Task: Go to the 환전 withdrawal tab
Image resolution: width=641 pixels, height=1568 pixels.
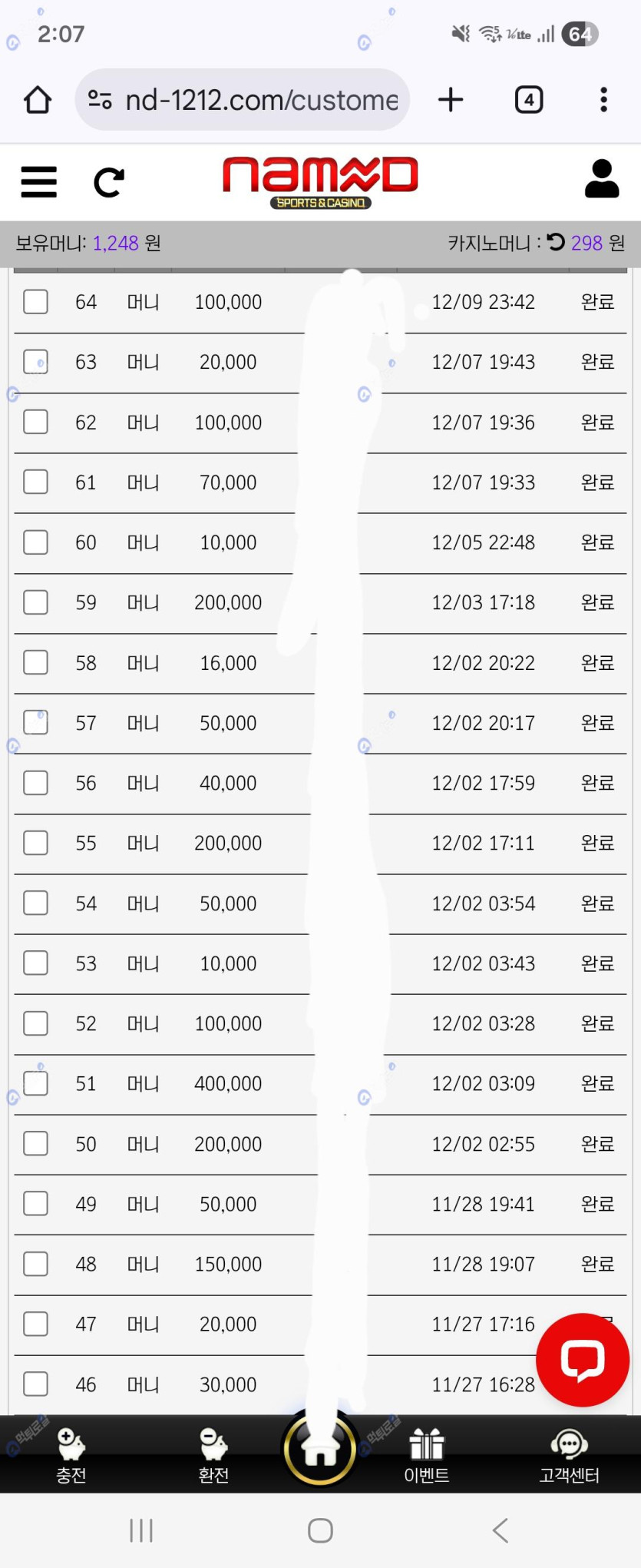Action: click(x=213, y=1455)
